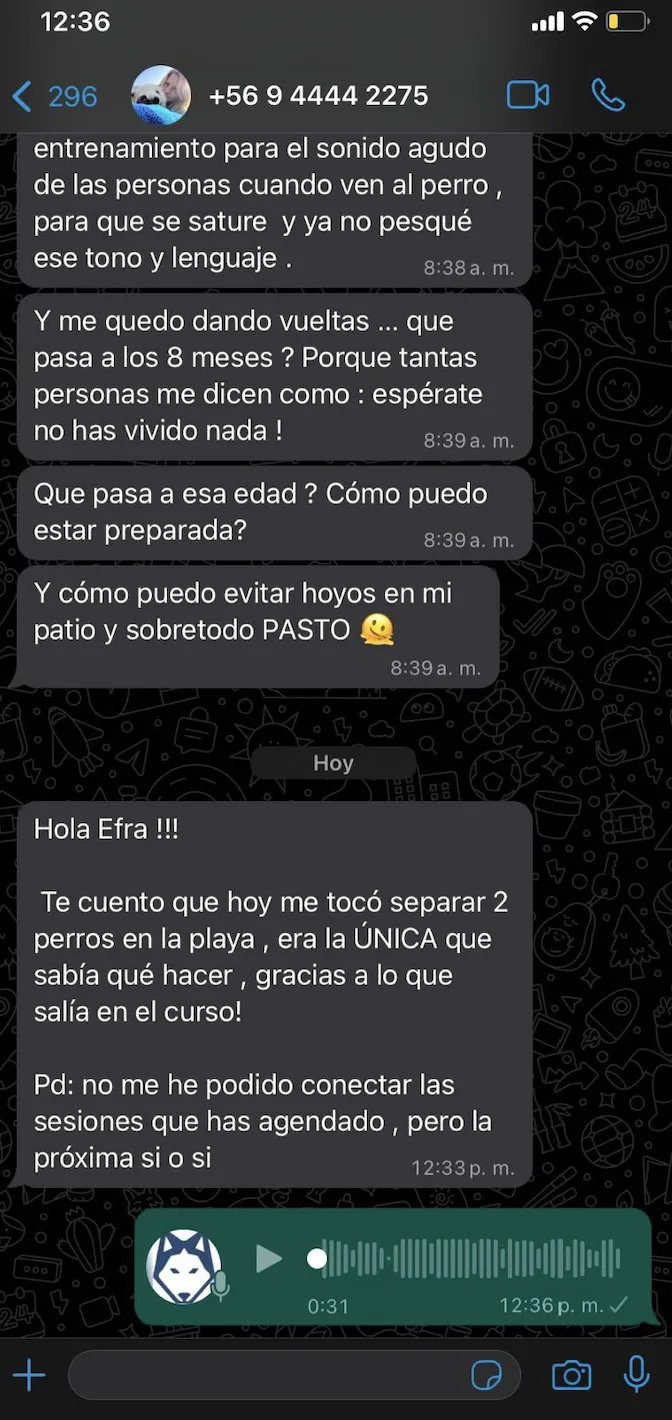Start a voice call with this contact

coord(608,96)
